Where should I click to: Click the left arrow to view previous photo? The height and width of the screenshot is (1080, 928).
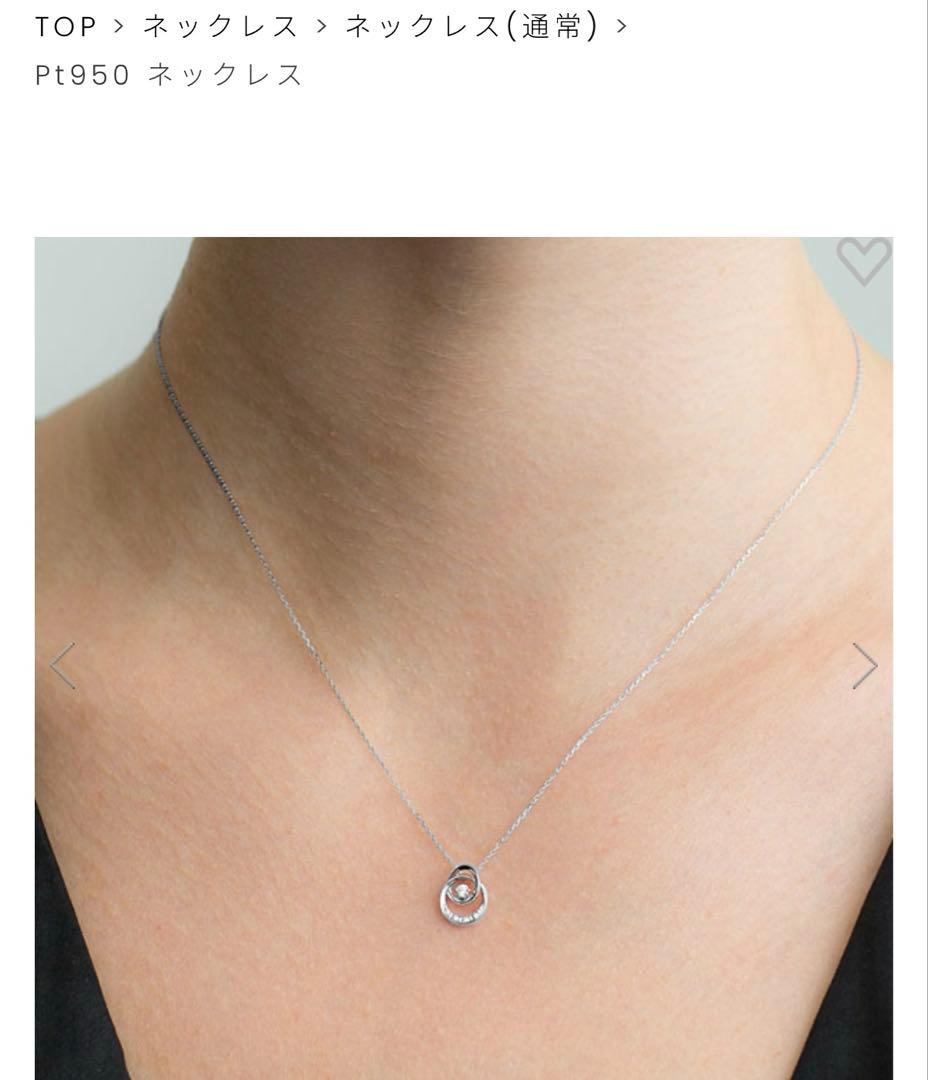click(64, 664)
